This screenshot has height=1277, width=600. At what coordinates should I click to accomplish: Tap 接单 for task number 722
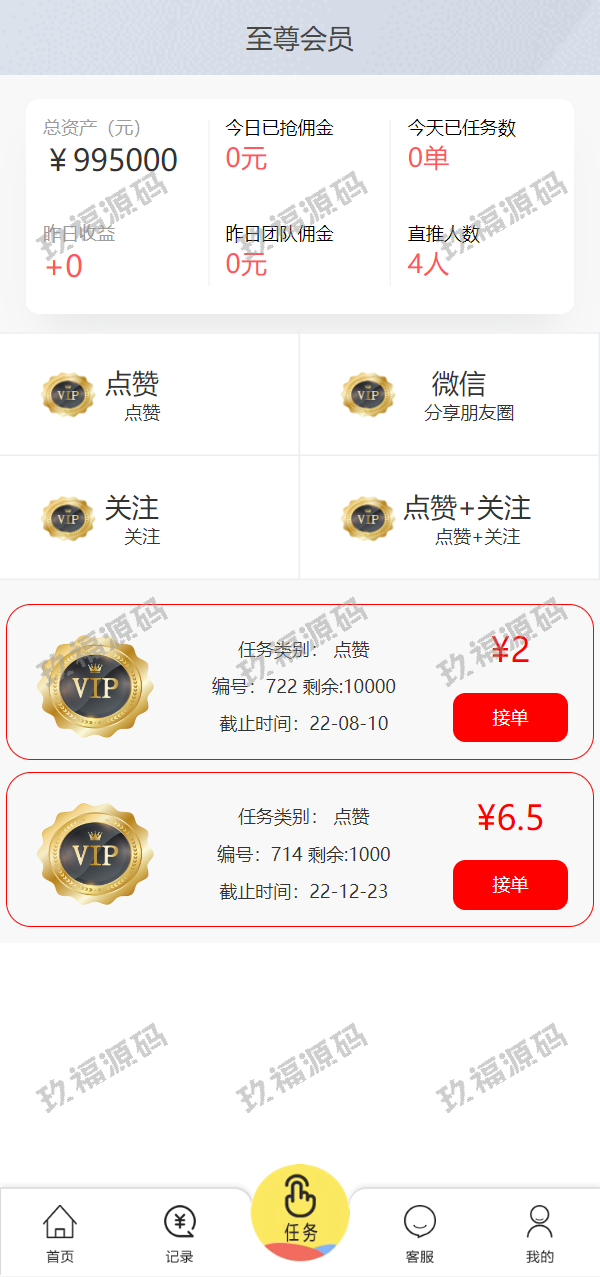[x=510, y=717]
